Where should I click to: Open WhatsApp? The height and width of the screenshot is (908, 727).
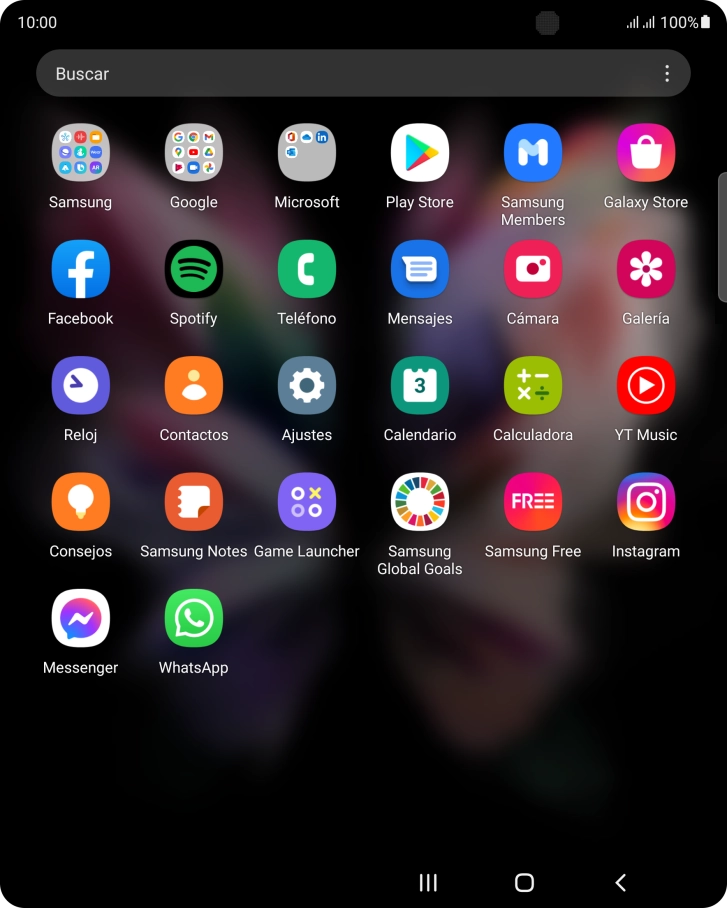click(x=193, y=619)
